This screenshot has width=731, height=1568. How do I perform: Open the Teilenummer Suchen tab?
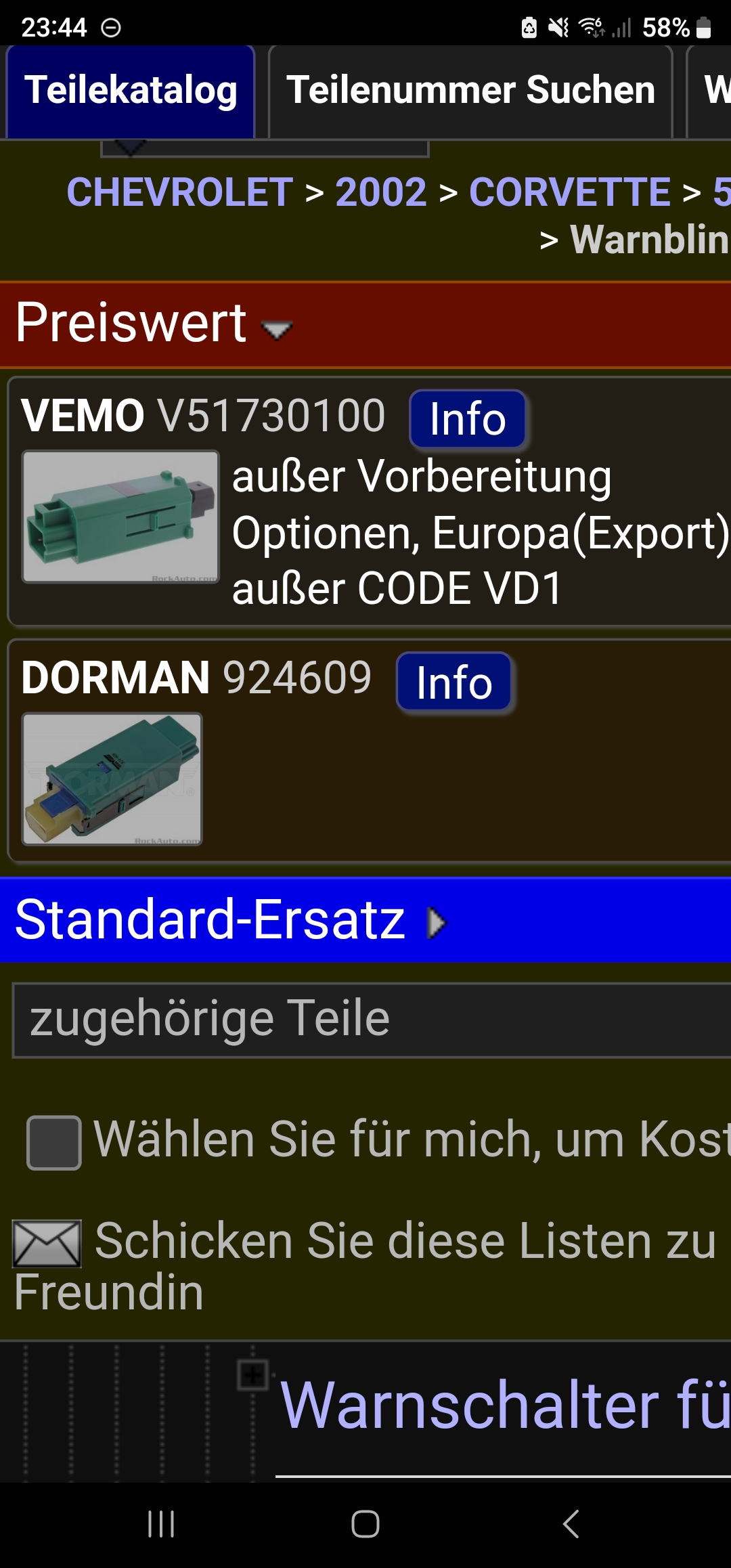coord(470,91)
